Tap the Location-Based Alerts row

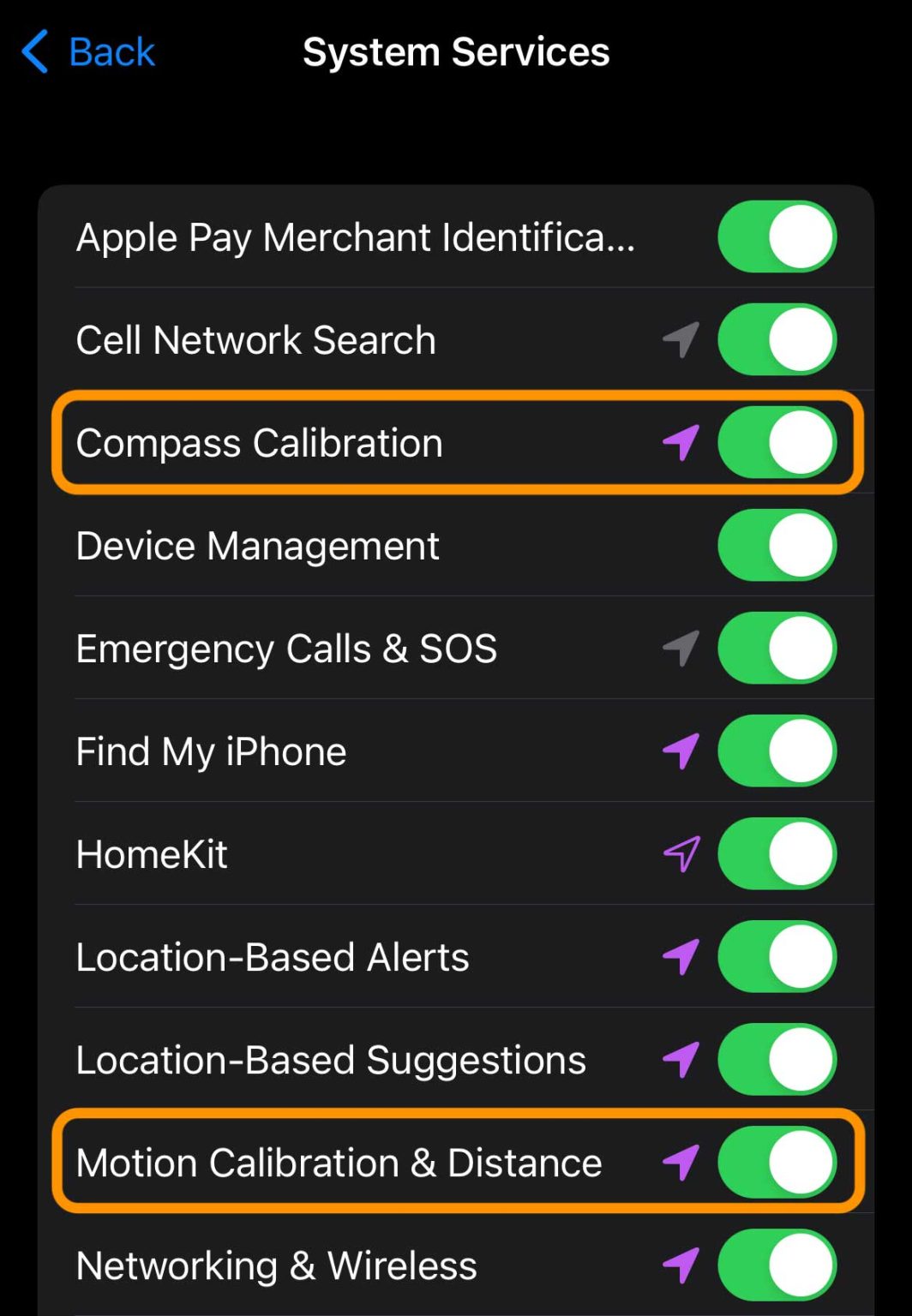coord(271,957)
